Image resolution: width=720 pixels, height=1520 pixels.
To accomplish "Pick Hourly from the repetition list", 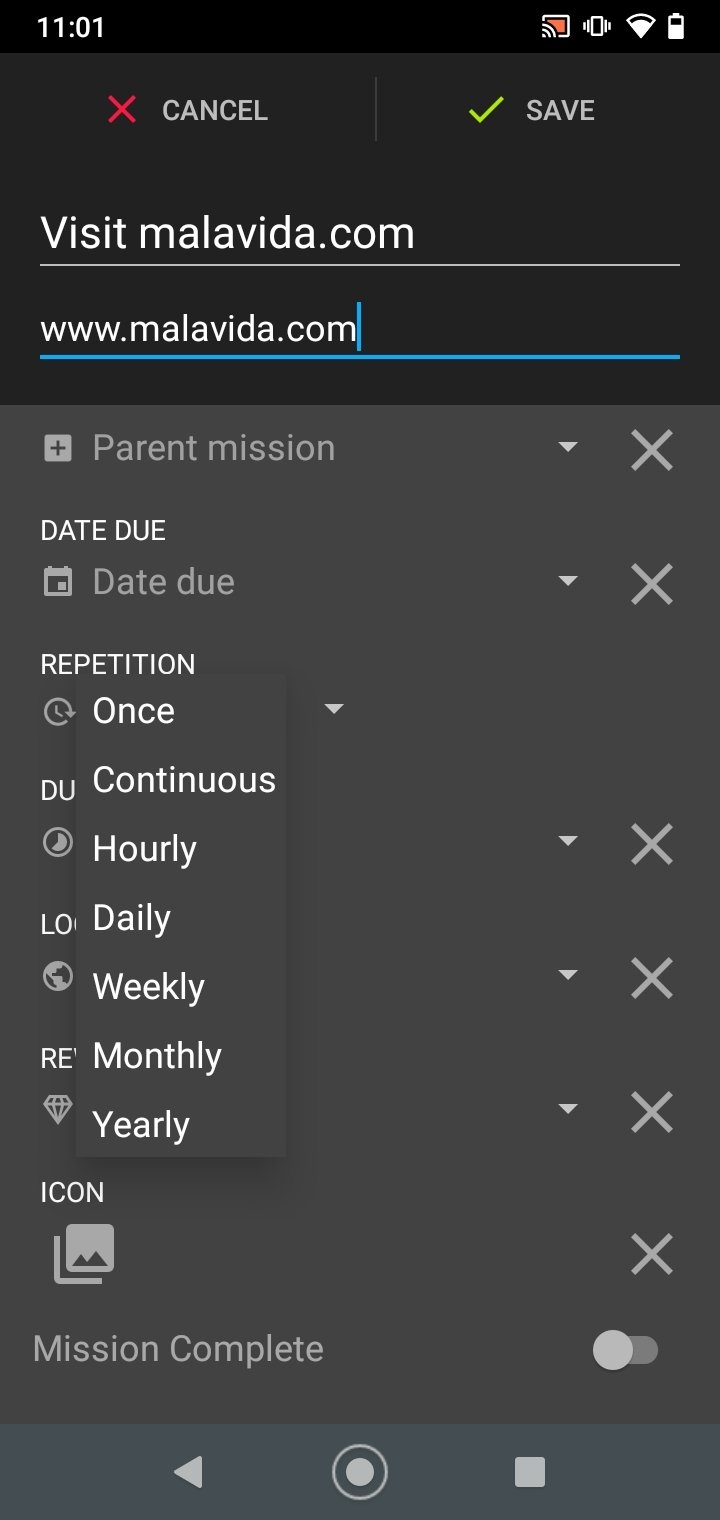I will coord(181,849).
